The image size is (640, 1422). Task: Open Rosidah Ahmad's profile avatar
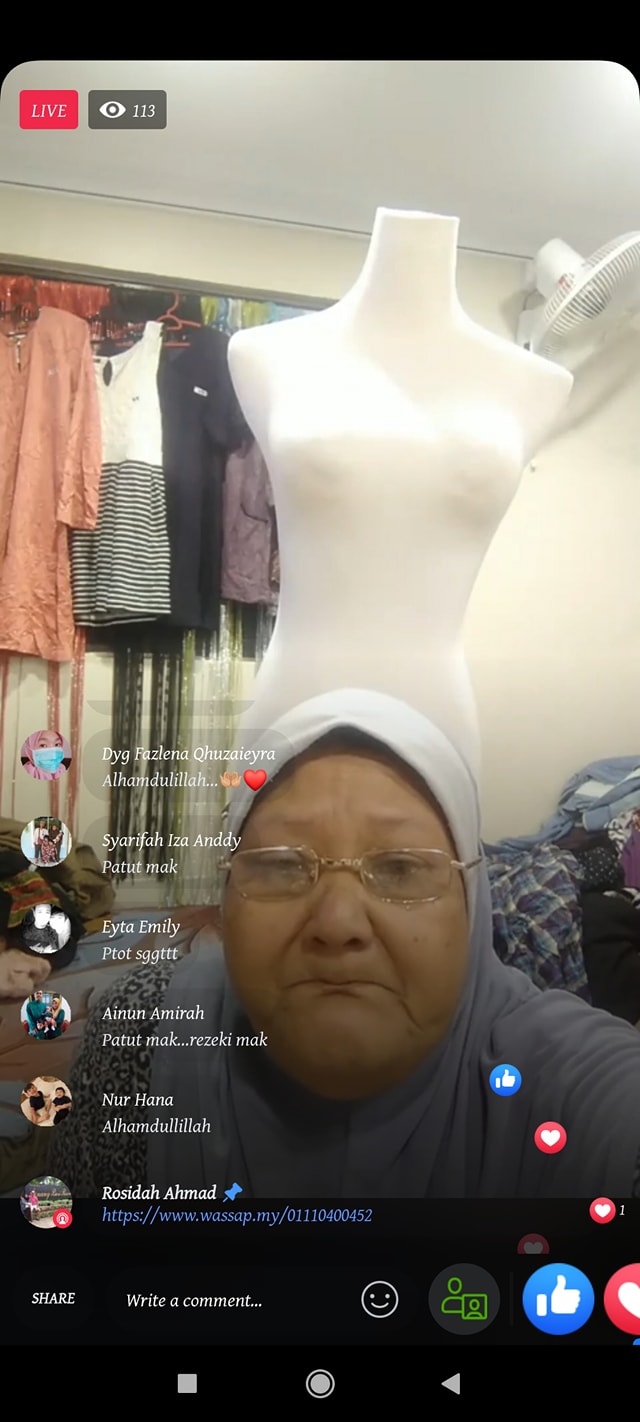(x=46, y=1202)
